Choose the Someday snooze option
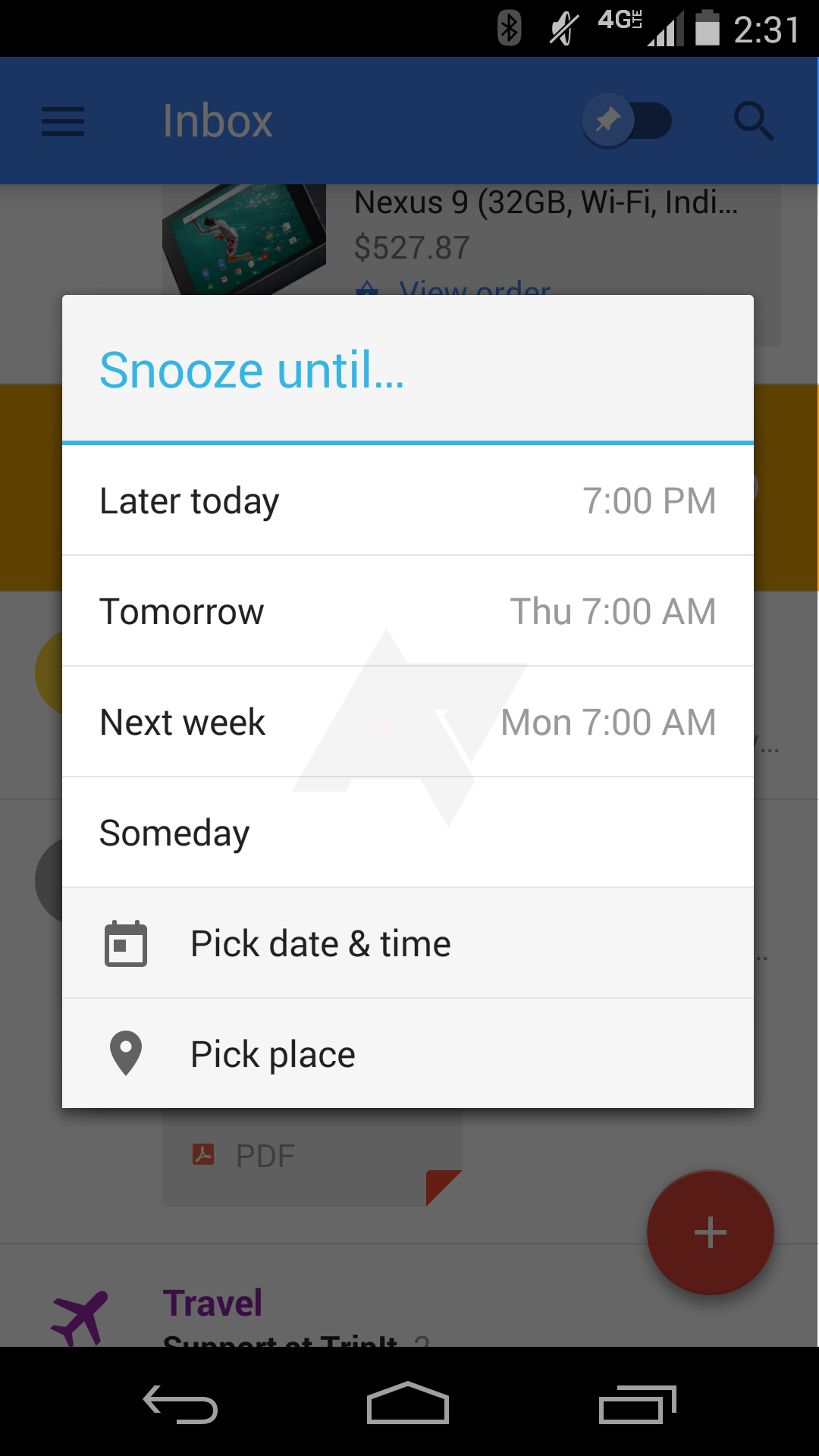819x1456 pixels. pyautogui.click(x=409, y=832)
